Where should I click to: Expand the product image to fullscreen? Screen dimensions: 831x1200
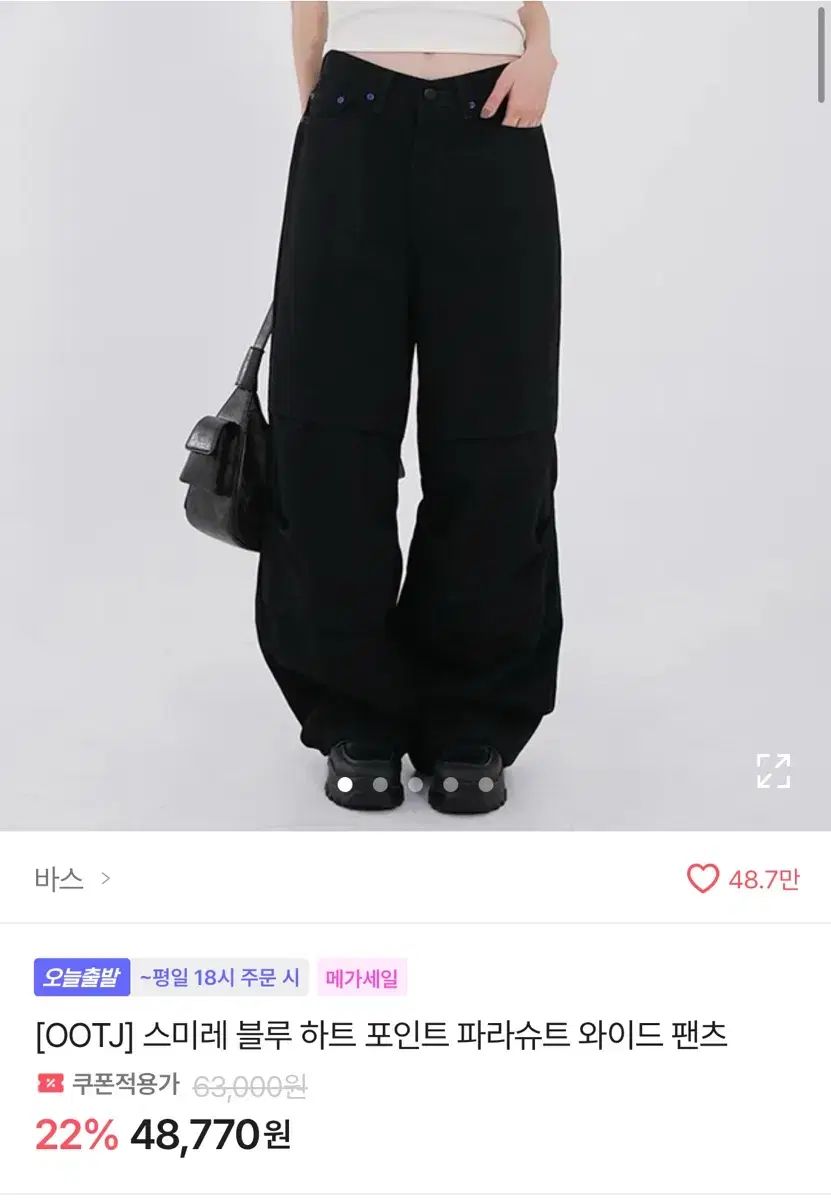[773, 770]
